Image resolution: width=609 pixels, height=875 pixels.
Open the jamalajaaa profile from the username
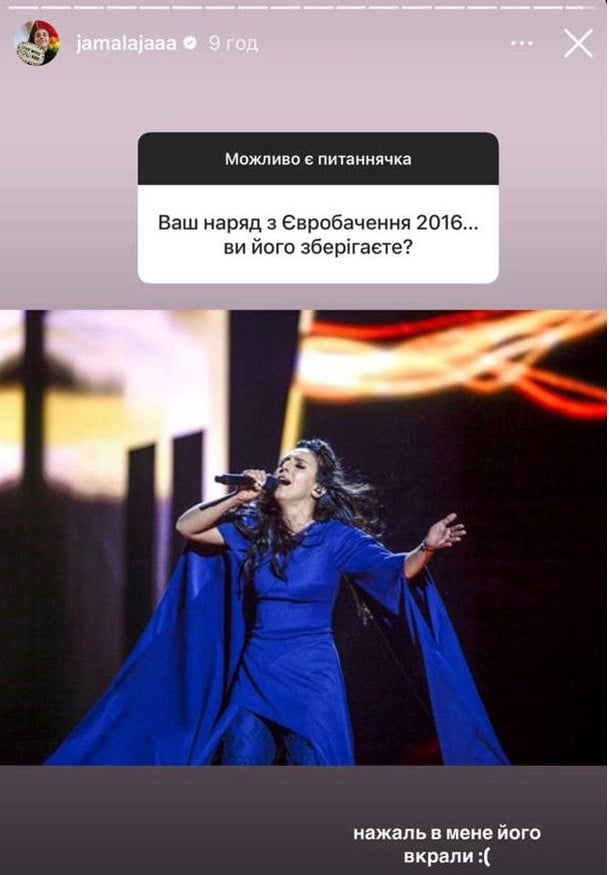(117, 44)
